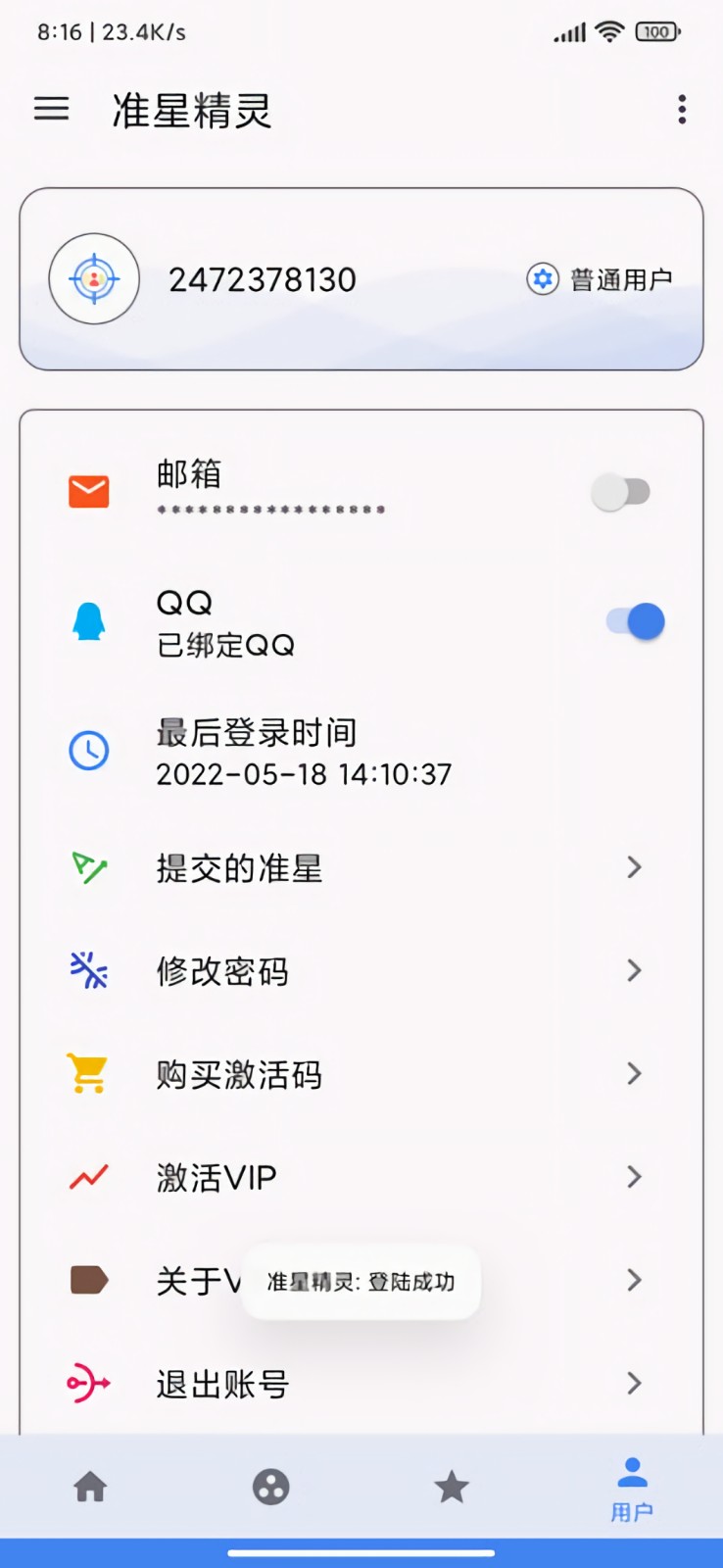This screenshot has height=1568, width=723.
Task: Select the crosshair submission icon beside 提交的准星
Action: pos(87,867)
